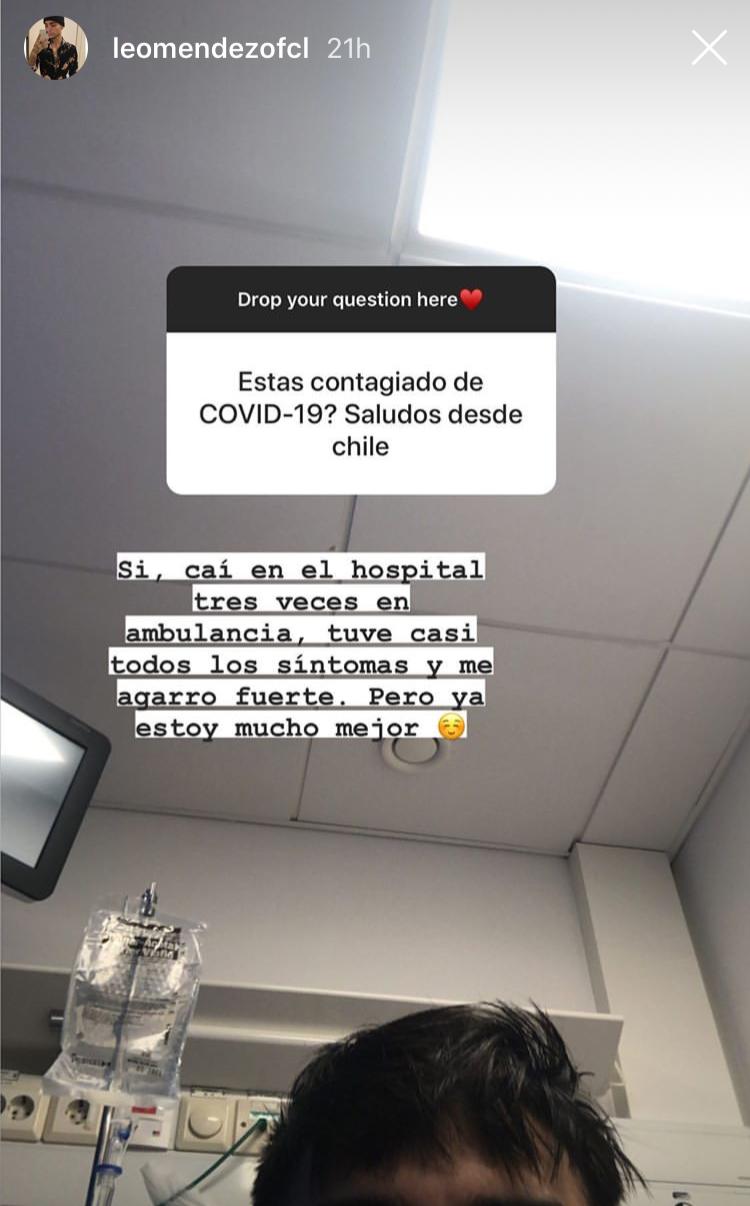
Task: Close the story viewer
Action: coord(709,48)
